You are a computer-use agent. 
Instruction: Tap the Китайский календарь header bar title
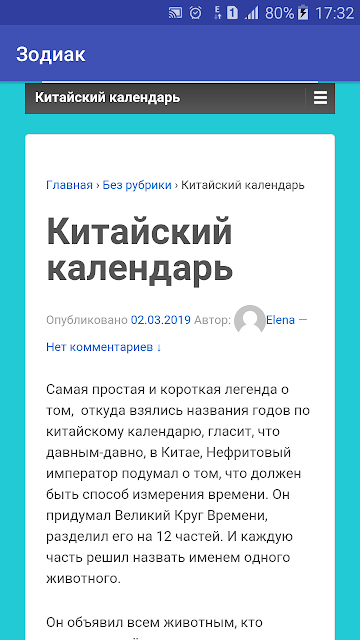[107, 98]
